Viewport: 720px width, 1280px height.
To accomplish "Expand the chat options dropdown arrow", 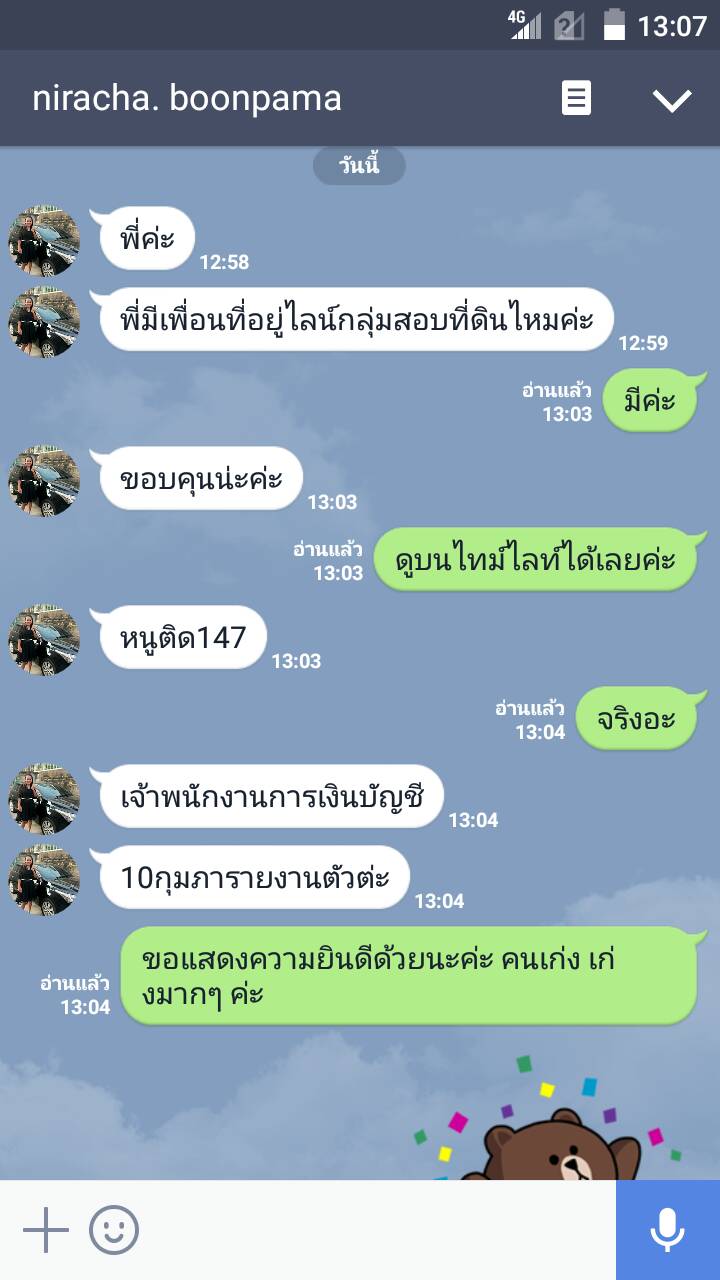I will tap(672, 99).
